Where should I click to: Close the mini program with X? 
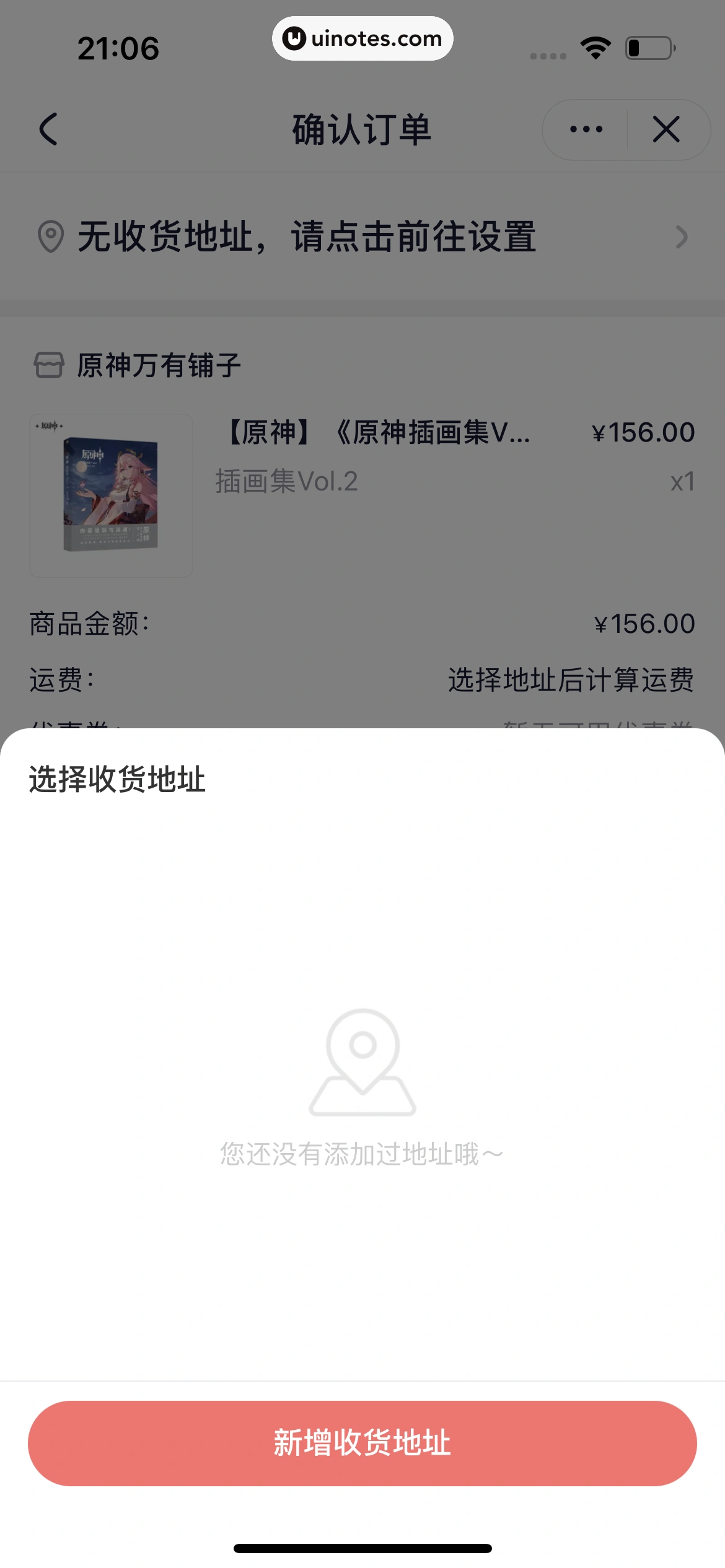[x=666, y=129]
